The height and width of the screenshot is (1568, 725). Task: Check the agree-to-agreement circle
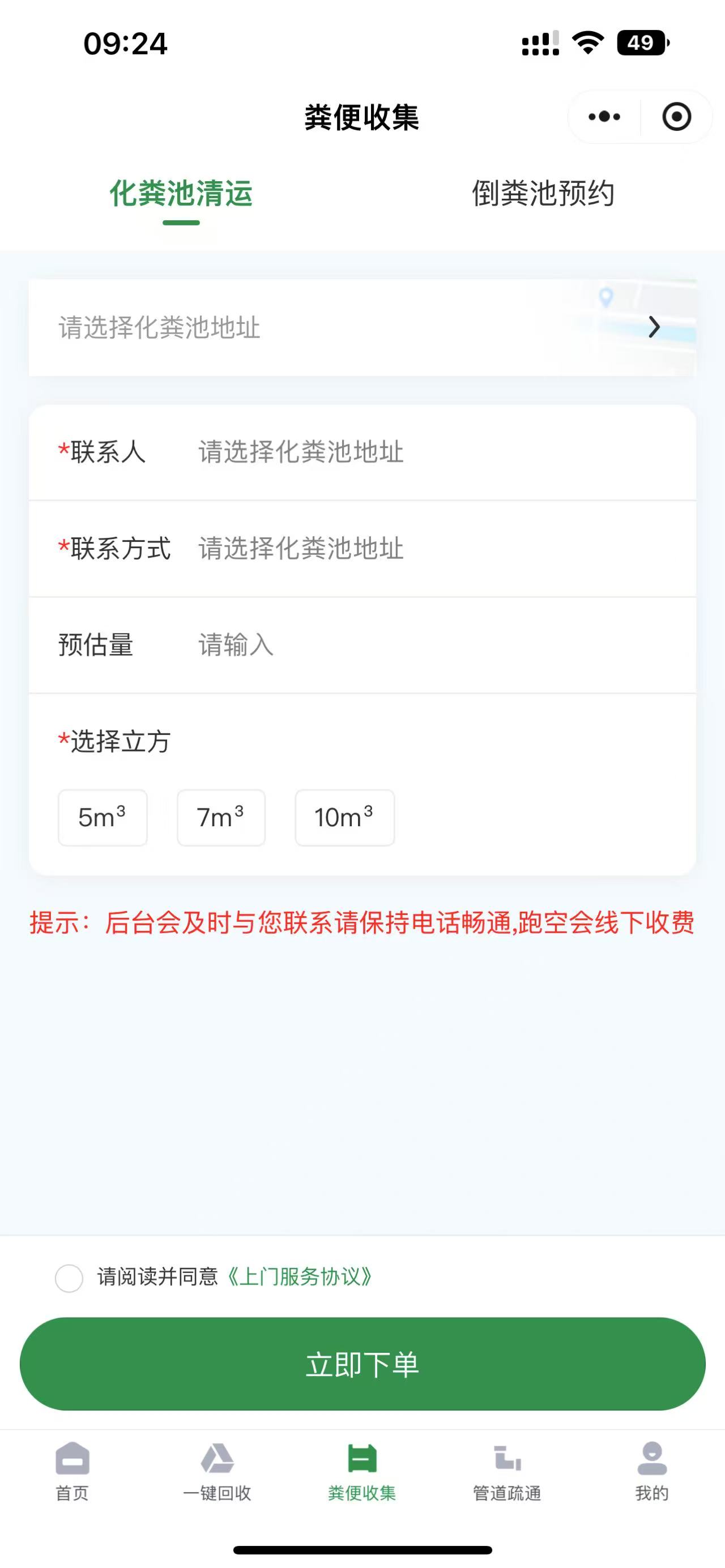pyautogui.click(x=69, y=1278)
